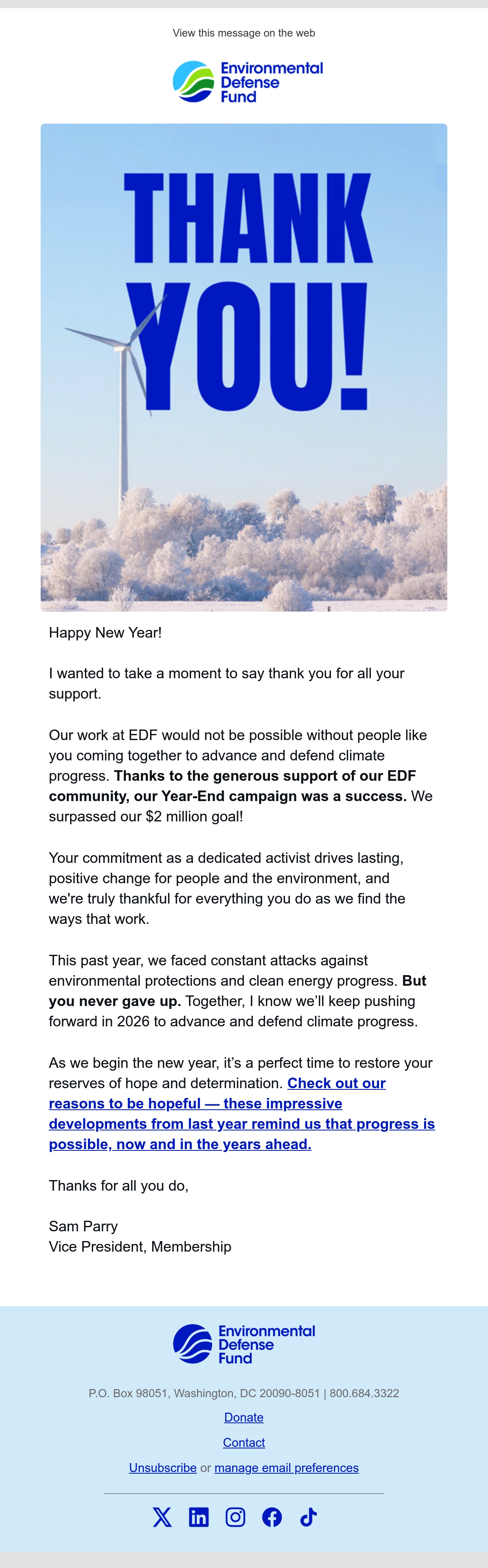This screenshot has height=1568, width=488.
Task: Open the Contact link
Action: click(244, 1442)
